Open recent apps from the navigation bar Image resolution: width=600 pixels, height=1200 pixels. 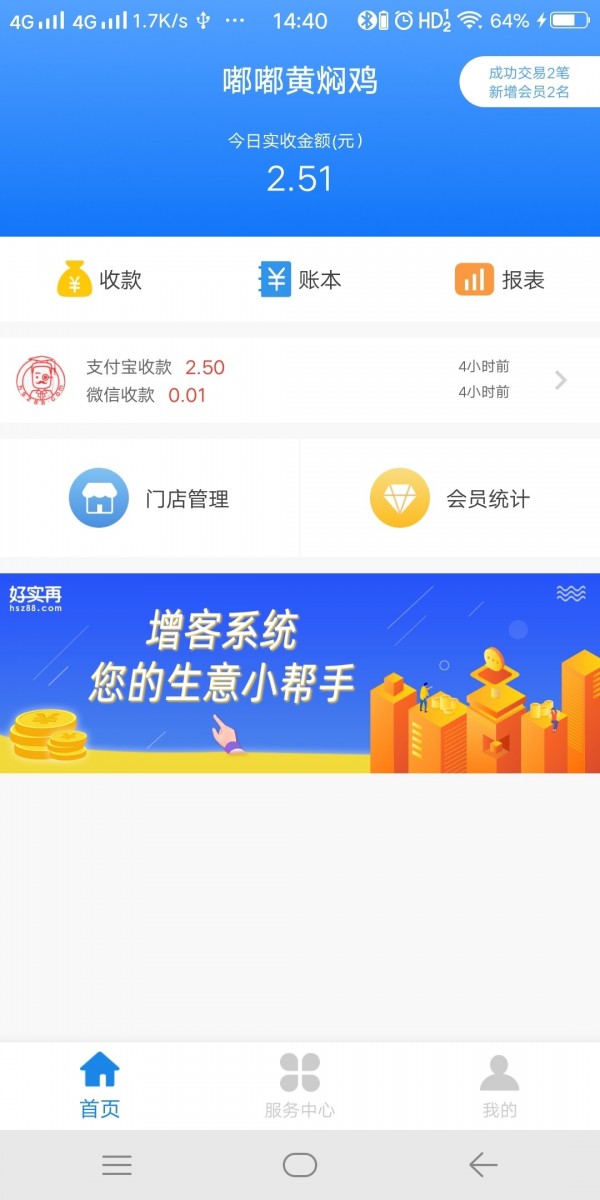(117, 1165)
